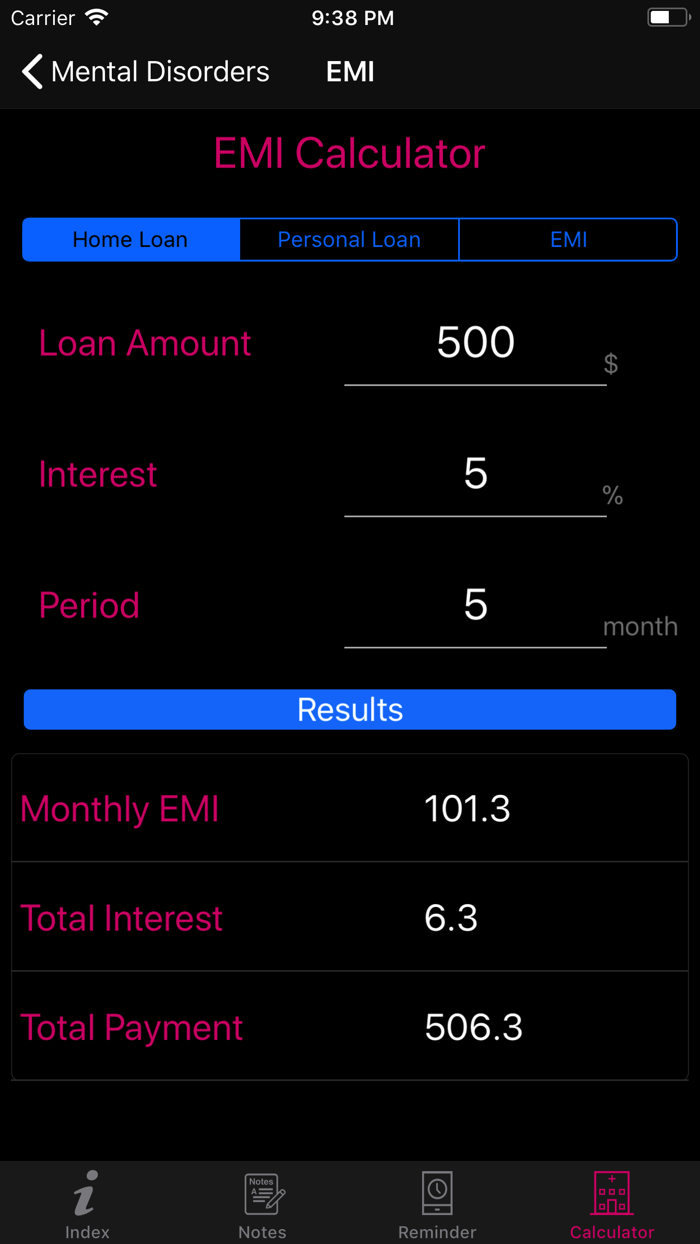This screenshot has width=700, height=1244.
Task: Edit the Loan Amount field
Action: click(475, 344)
